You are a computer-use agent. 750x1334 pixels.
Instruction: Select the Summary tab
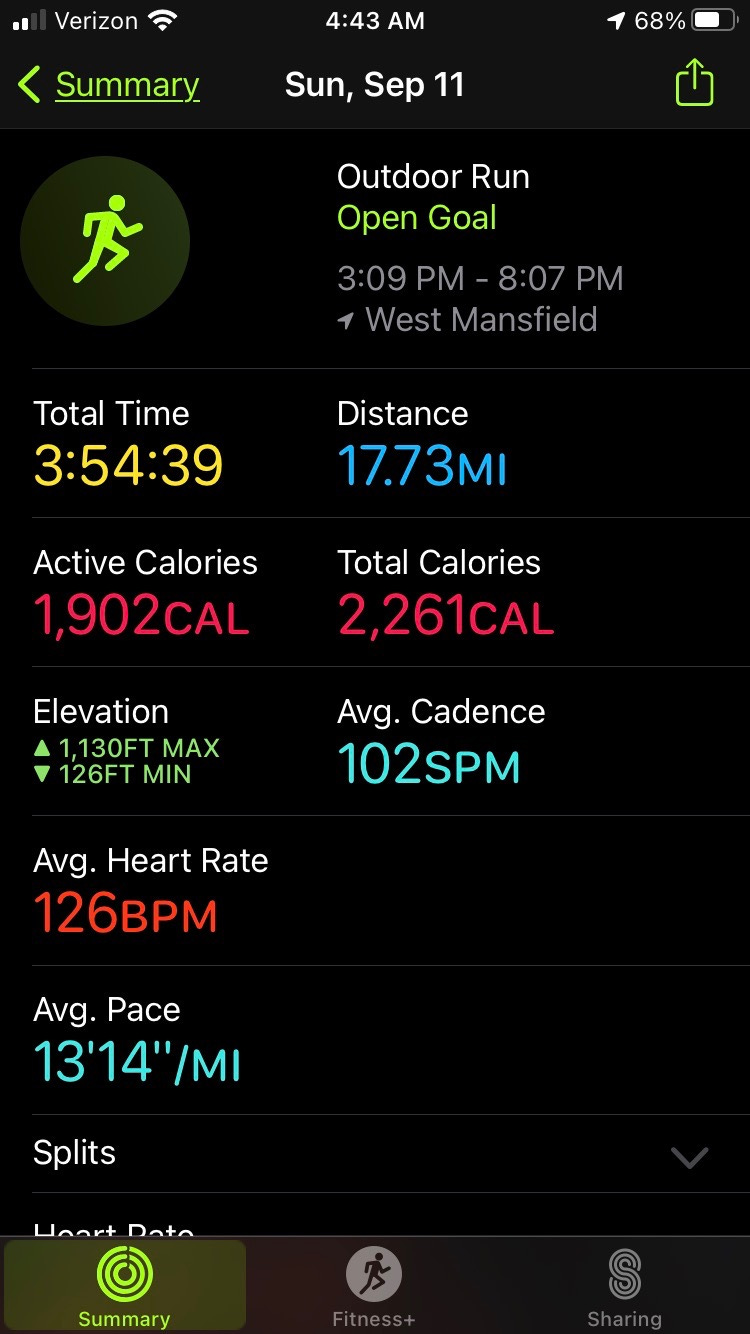125,1287
